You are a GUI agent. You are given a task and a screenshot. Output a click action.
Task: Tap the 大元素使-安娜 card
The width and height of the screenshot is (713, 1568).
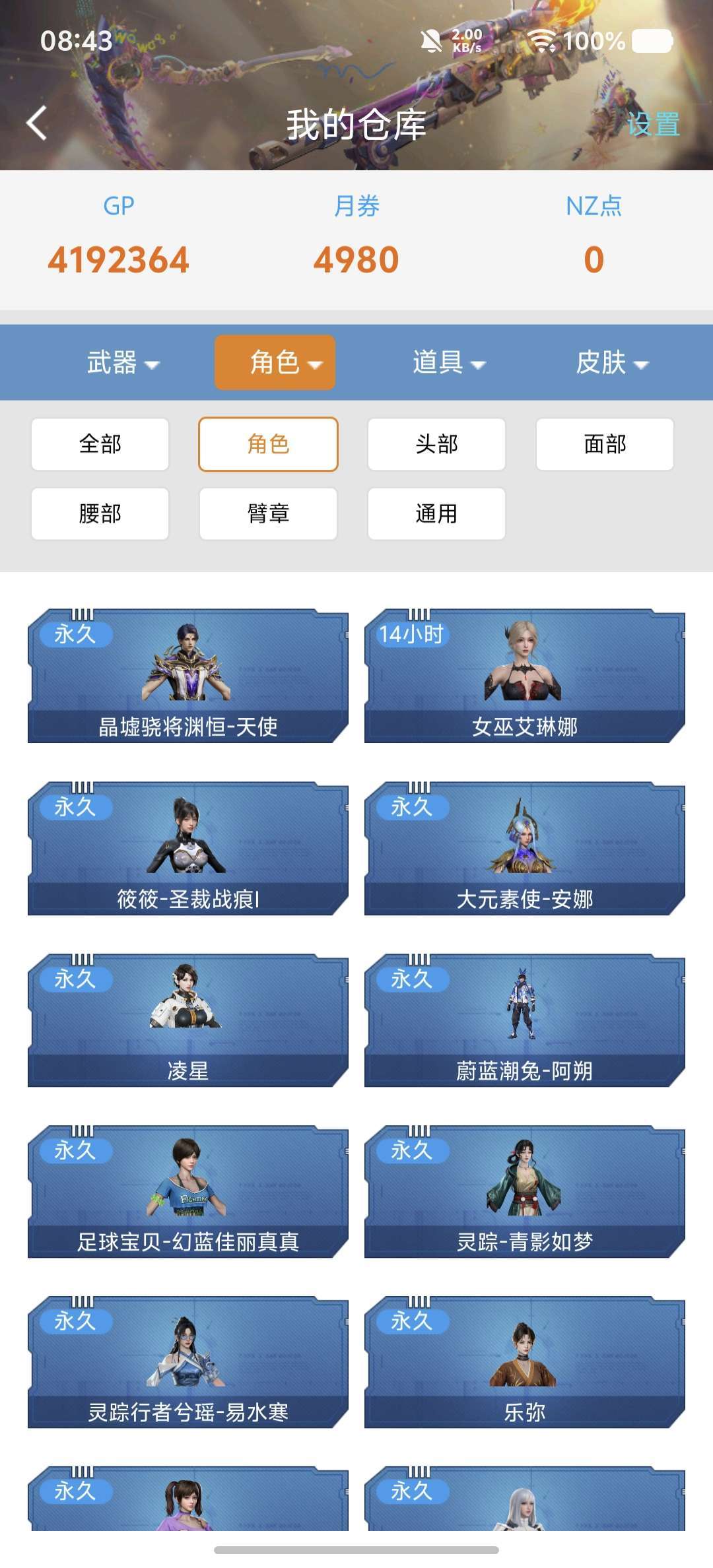pos(525,848)
